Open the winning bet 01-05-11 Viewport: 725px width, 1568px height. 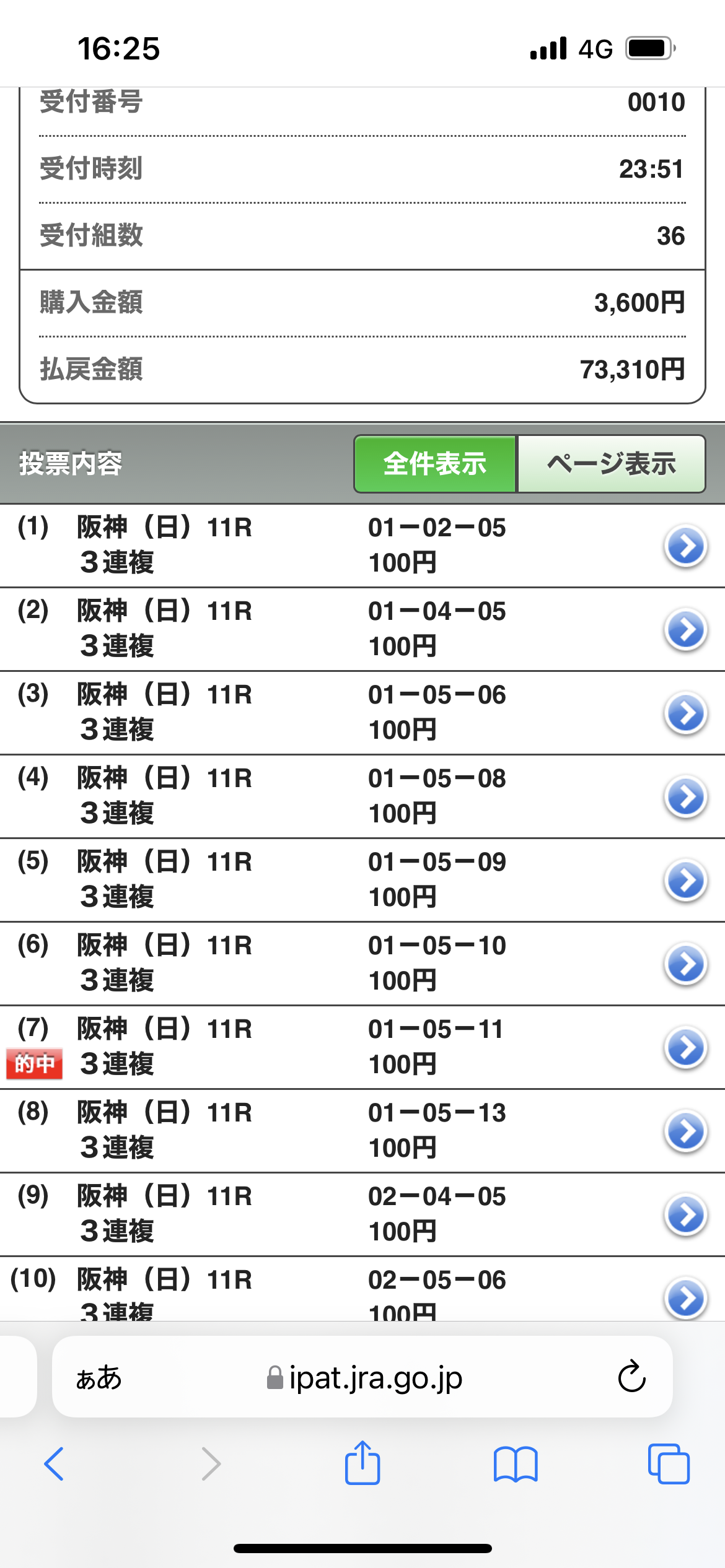685,1048
